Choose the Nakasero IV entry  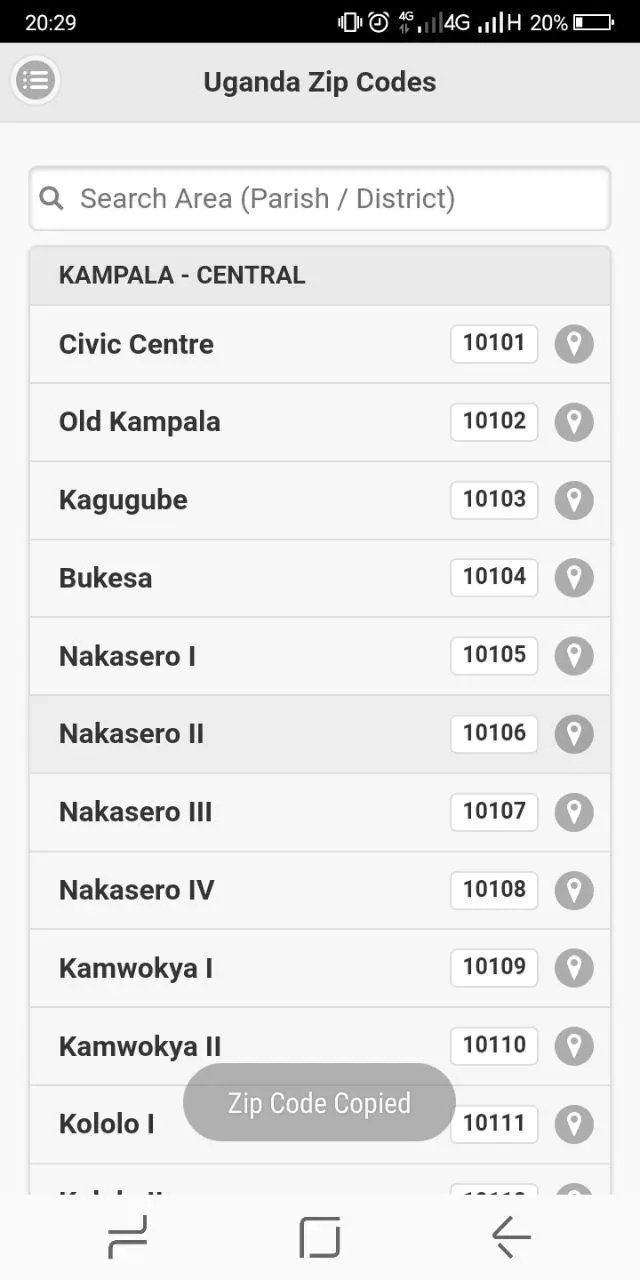pyautogui.click(x=319, y=890)
